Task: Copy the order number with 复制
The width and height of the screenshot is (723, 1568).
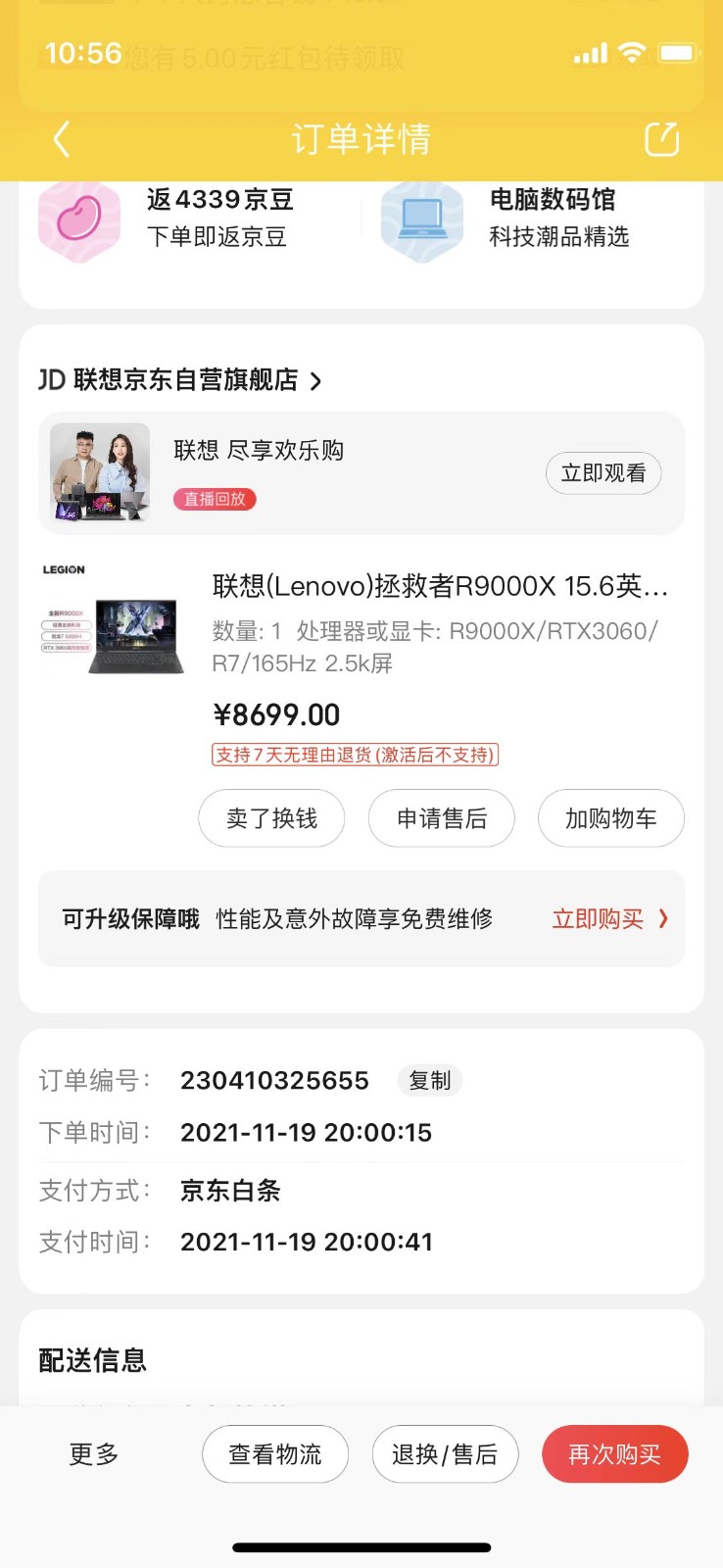Action: [x=430, y=1080]
